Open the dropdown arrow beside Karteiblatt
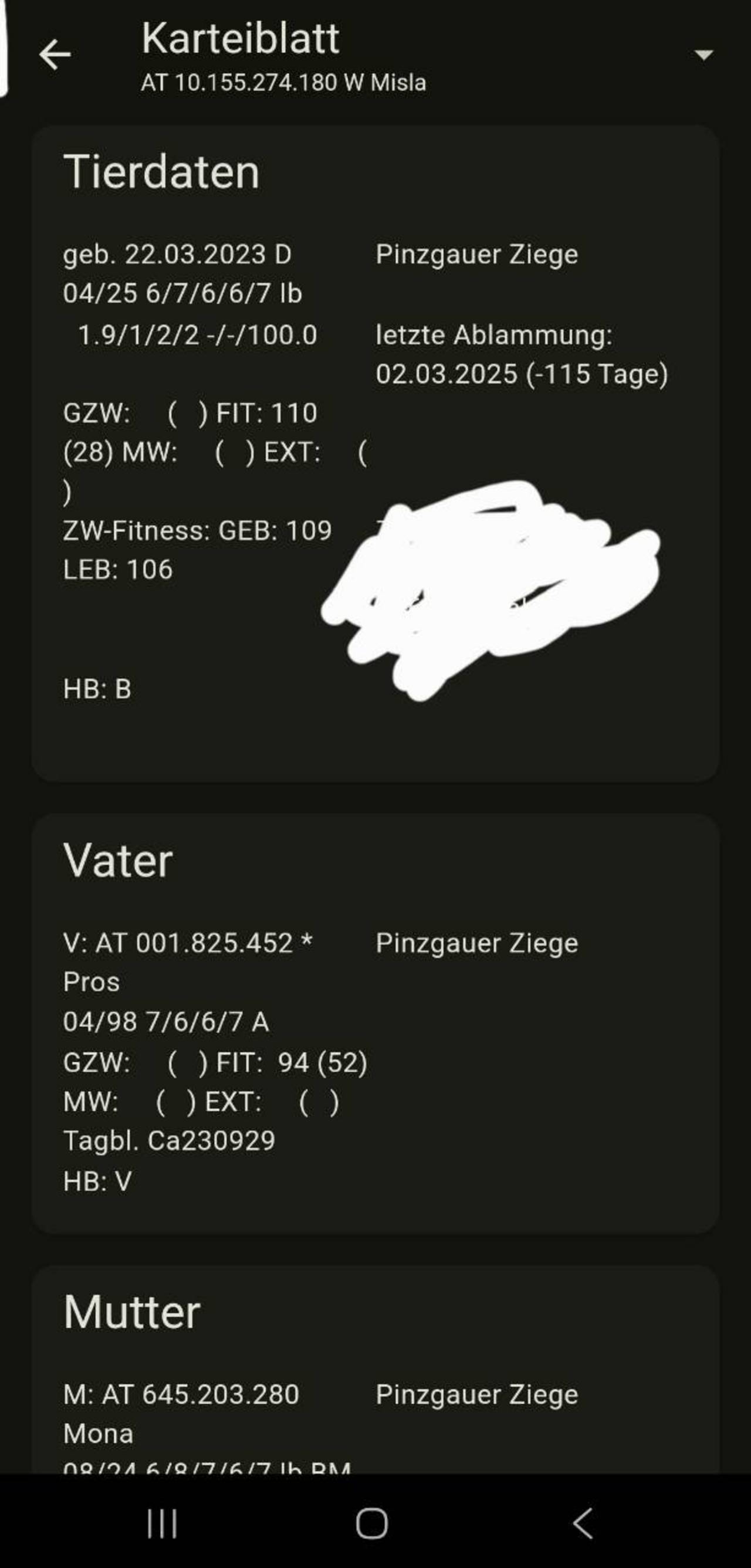The image size is (751, 1568). click(x=703, y=55)
